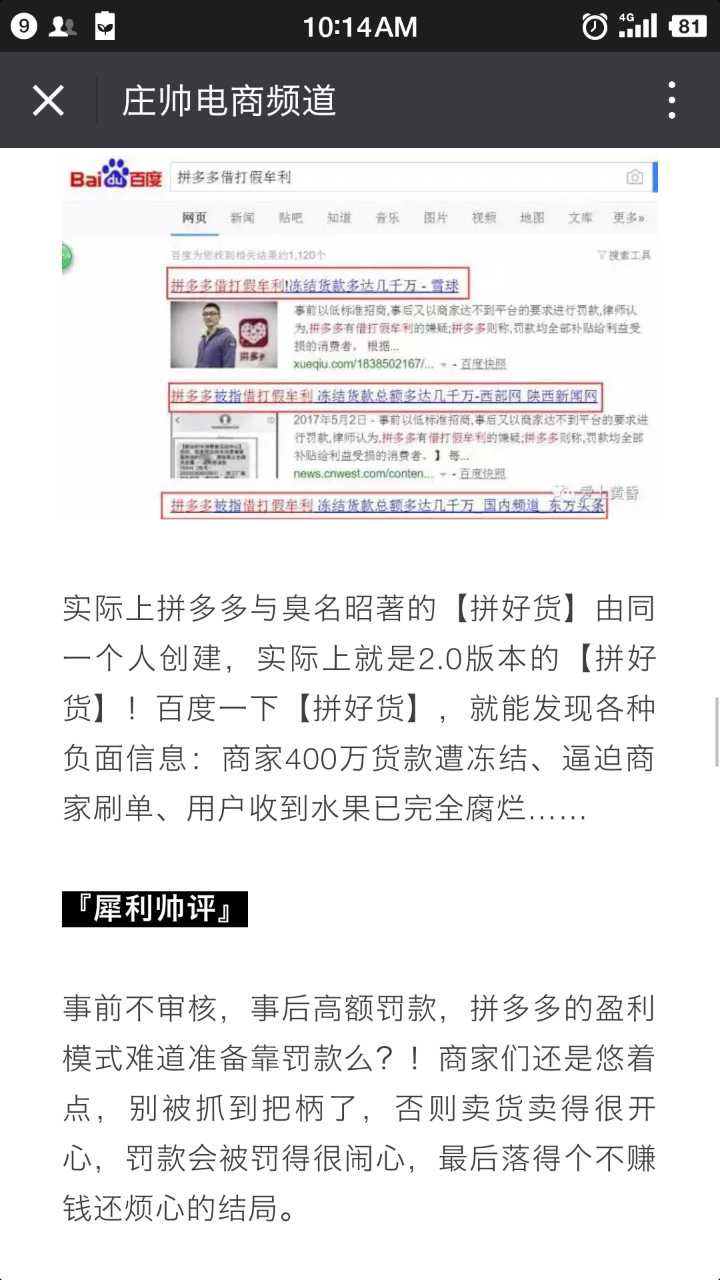Open the three-dot overflow menu
This screenshot has height=1280, width=720.
tap(672, 101)
